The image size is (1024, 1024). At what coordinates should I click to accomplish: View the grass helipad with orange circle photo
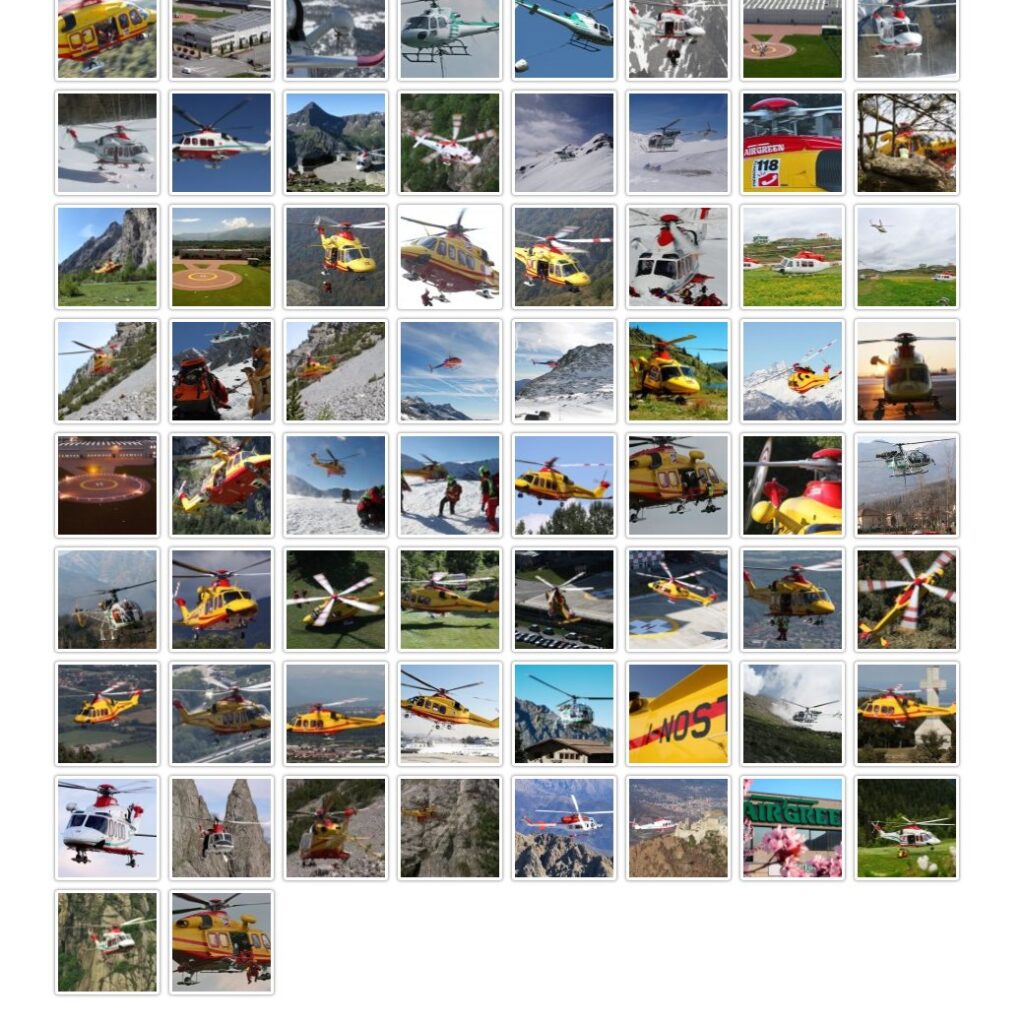[x=221, y=257]
